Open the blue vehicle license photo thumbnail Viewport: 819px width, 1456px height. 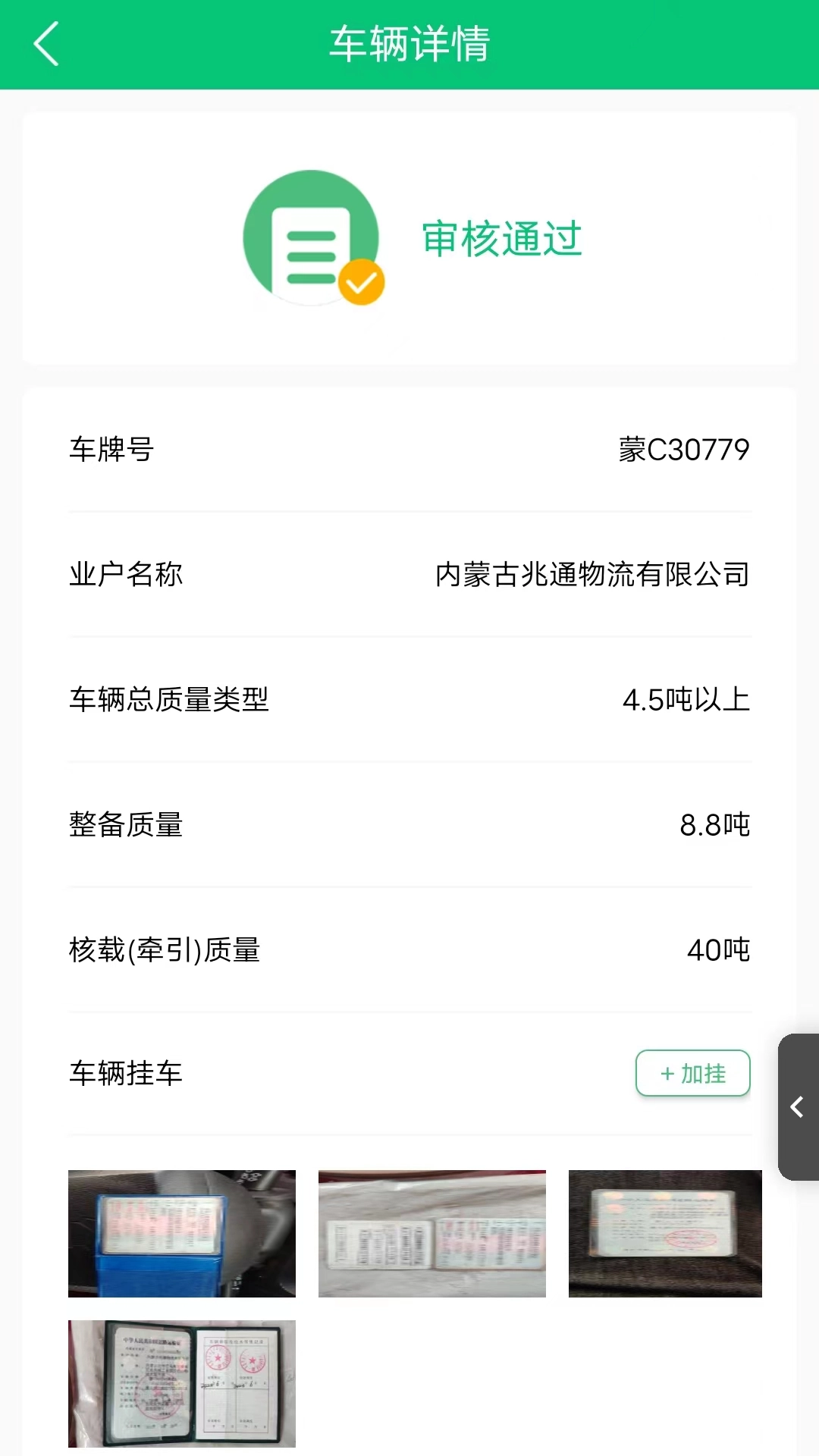(181, 1233)
